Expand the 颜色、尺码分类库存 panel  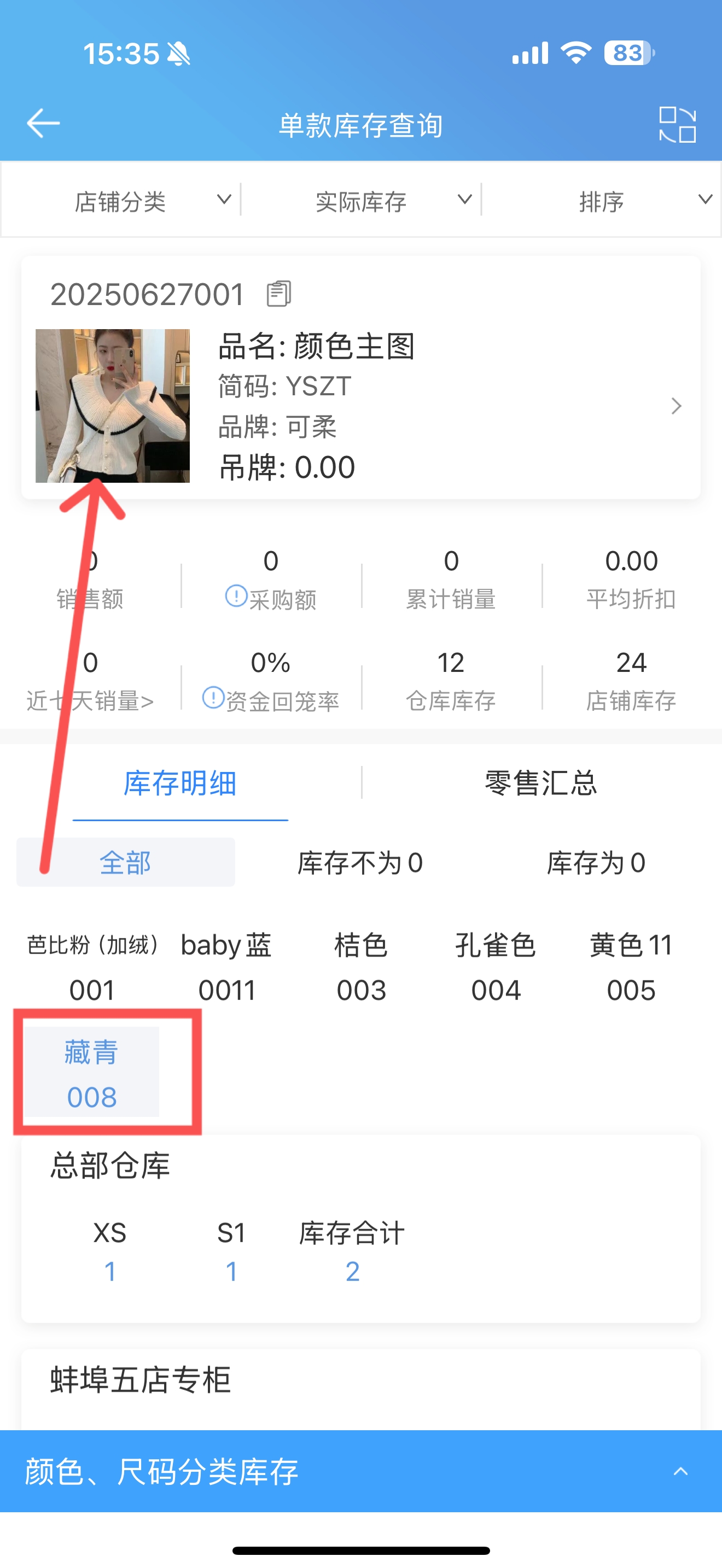tap(361, 1472)
